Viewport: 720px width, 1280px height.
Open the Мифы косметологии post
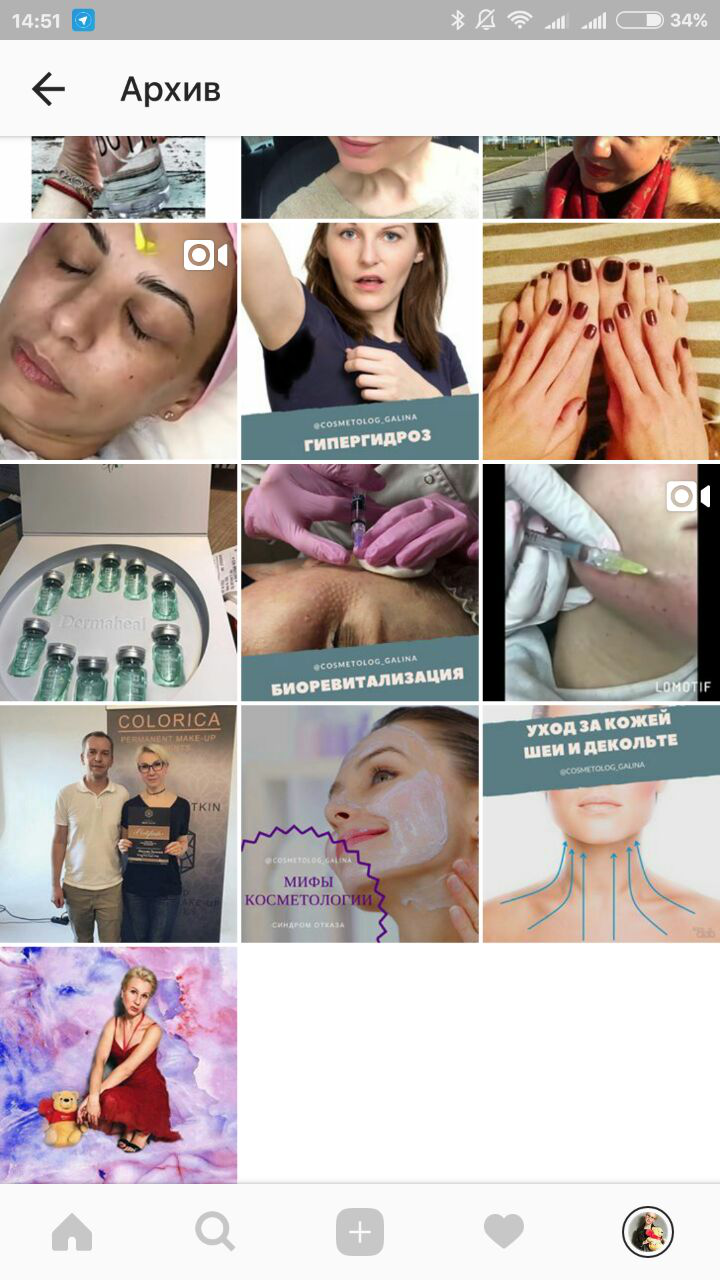pos(360,824)
